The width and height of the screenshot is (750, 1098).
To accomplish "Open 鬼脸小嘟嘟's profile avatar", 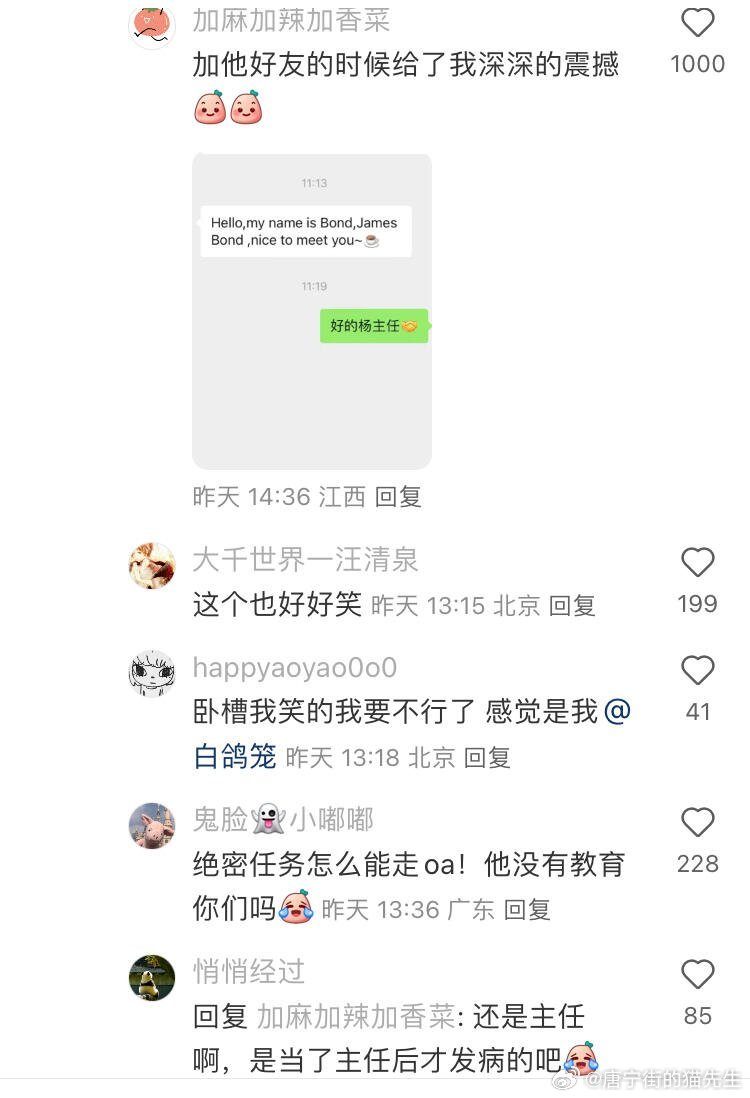I will pyautogui.click(x=152, y=826).
